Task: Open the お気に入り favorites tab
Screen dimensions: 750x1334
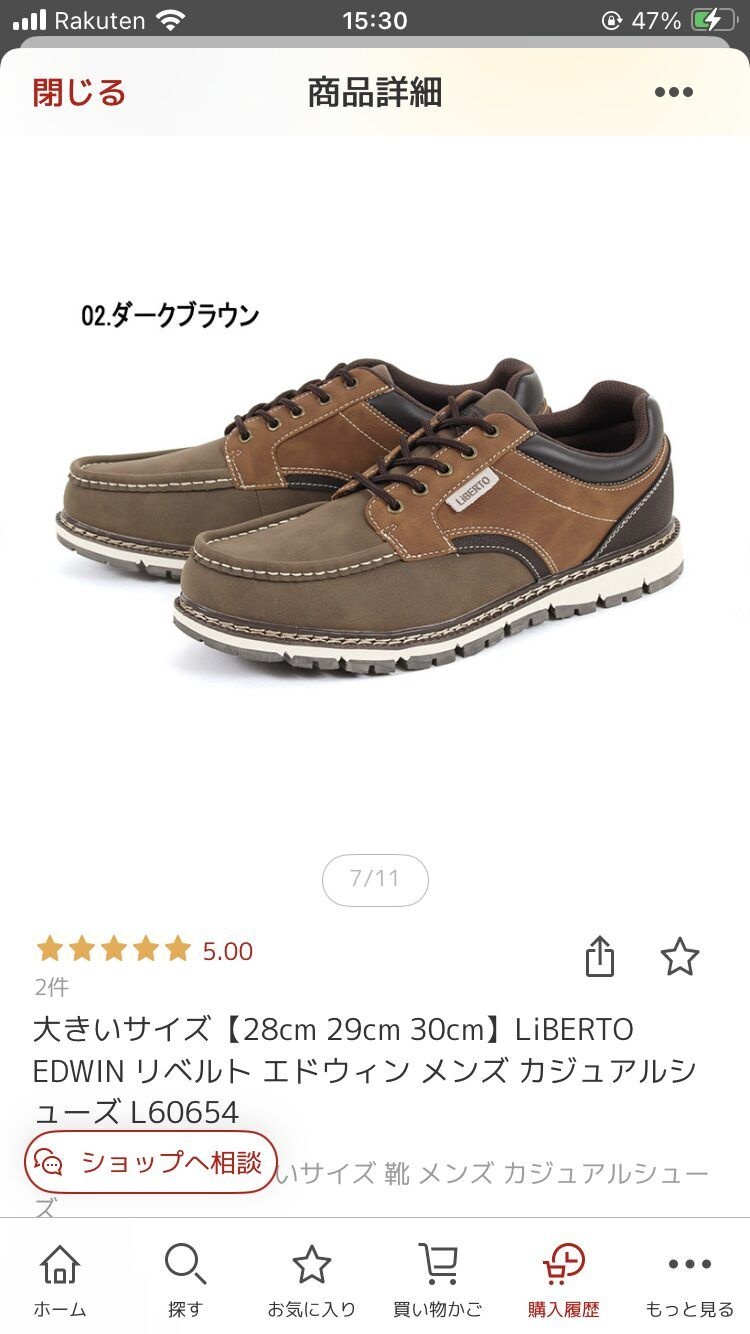Action: click(x=311, y=1280)
